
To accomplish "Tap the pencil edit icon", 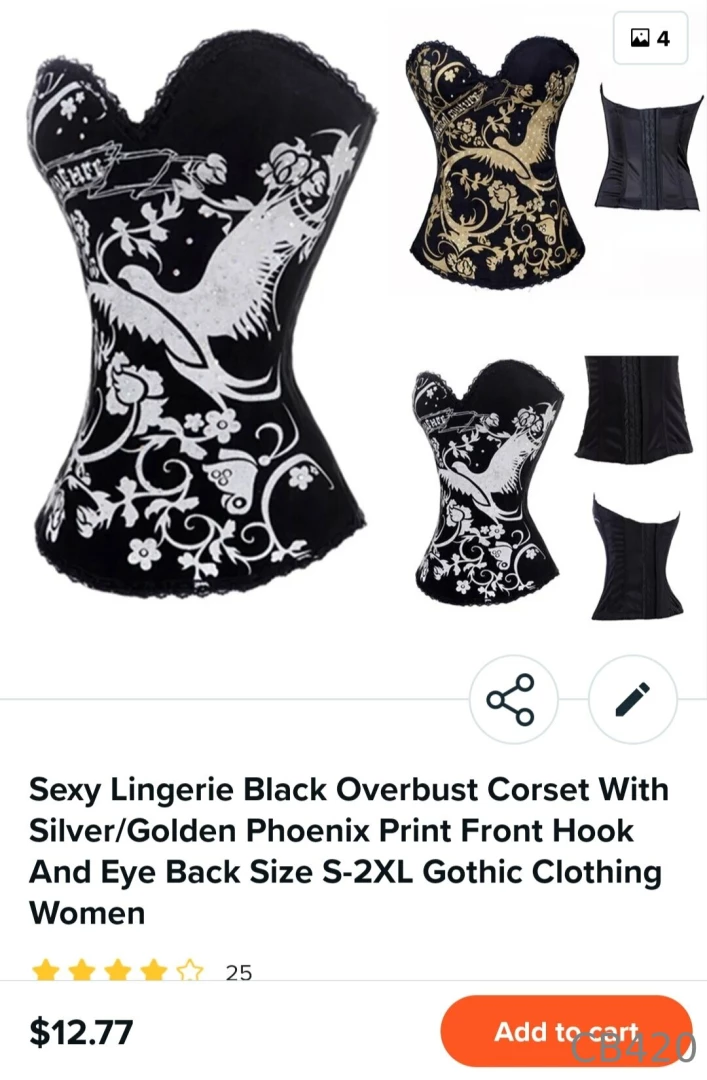I will [632, 699].
